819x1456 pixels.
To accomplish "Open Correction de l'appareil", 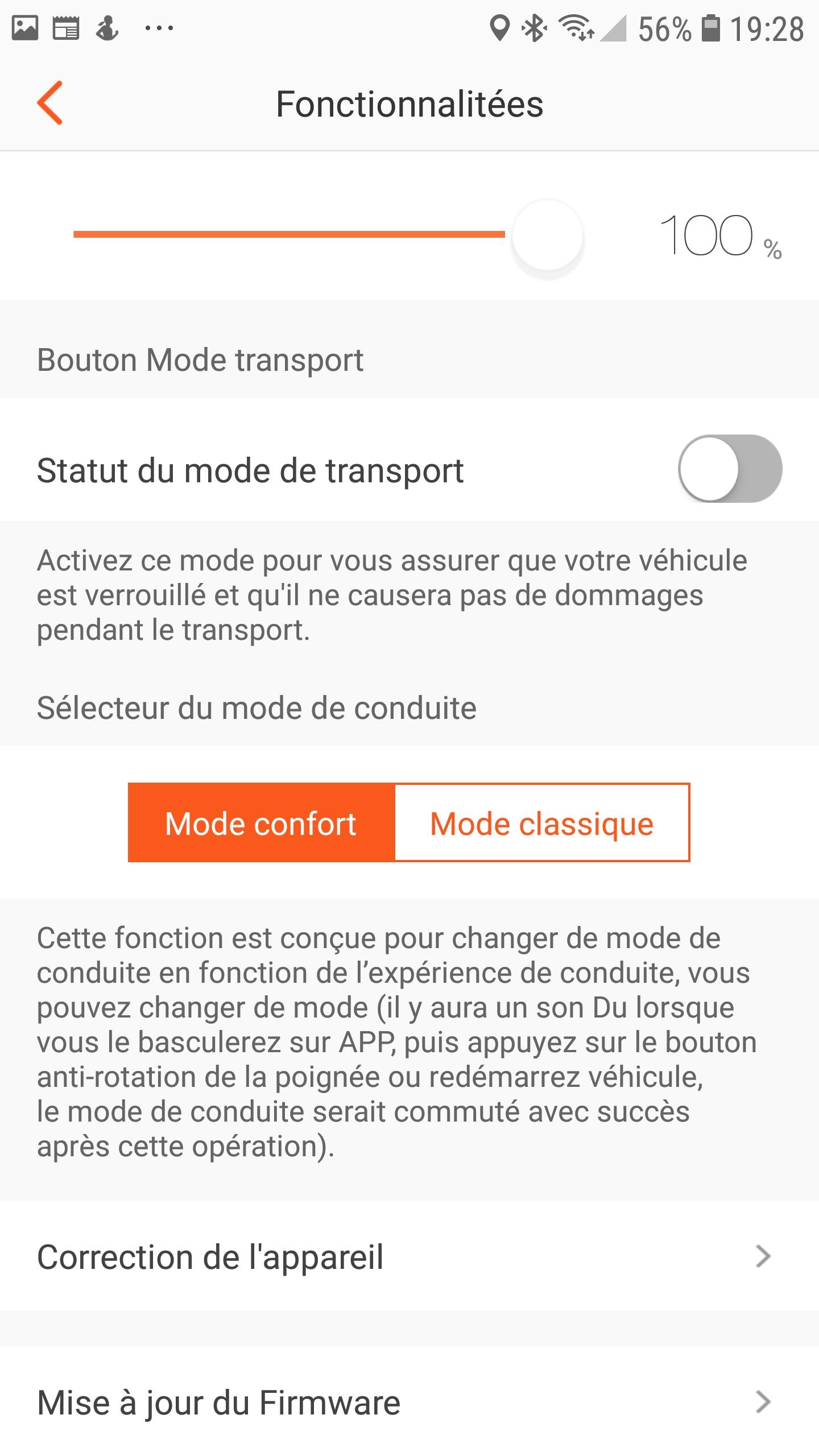I will tap(409, 1258).
